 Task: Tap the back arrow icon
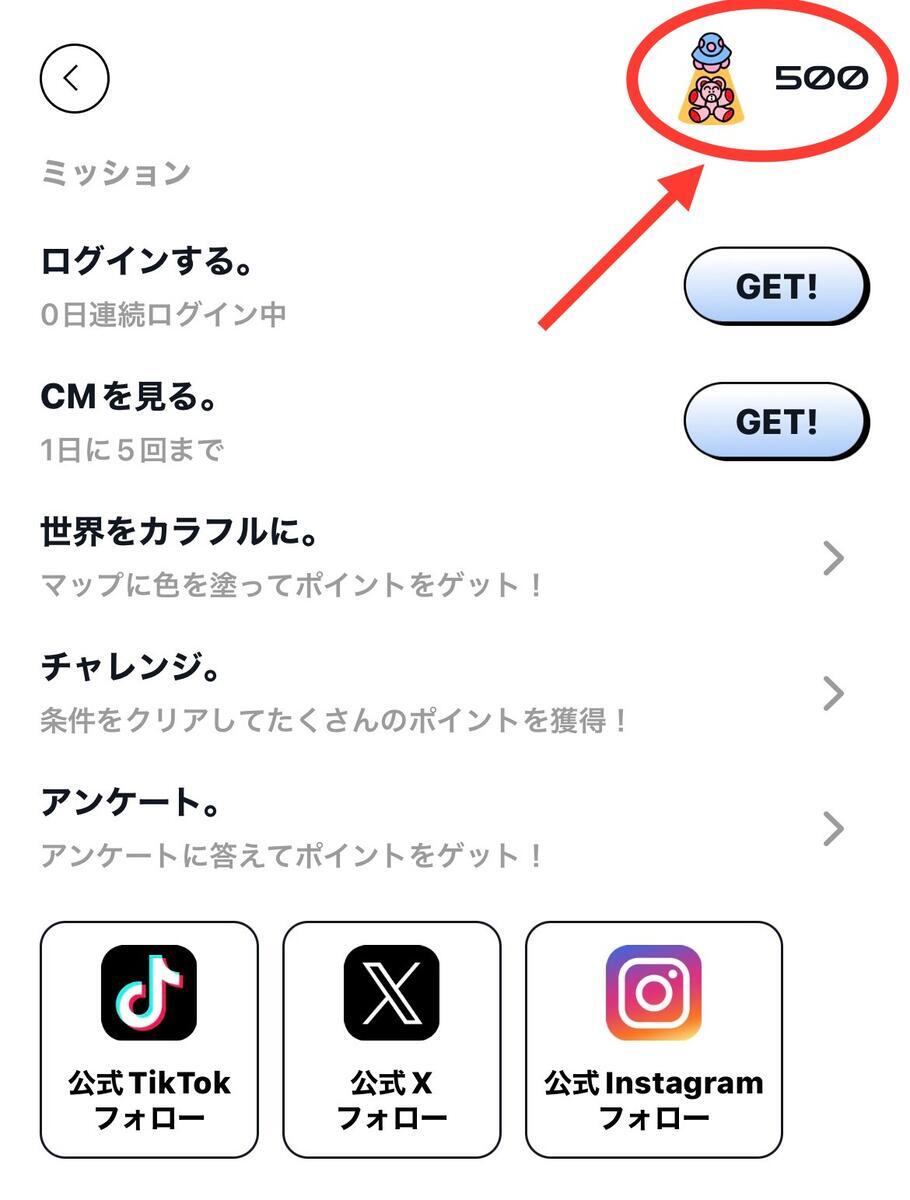[74, 80]
